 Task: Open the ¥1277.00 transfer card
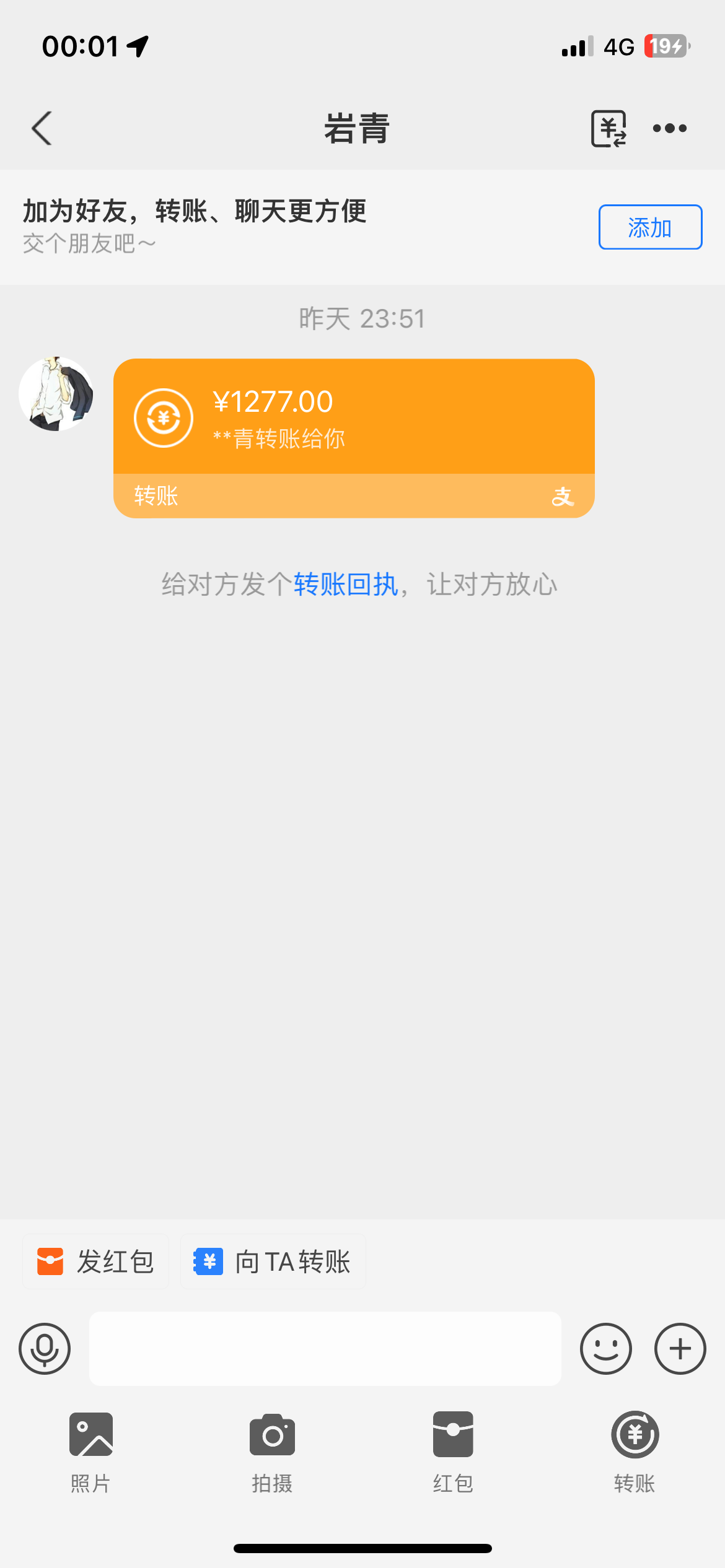pyautogui.click(x=354, y=437)
